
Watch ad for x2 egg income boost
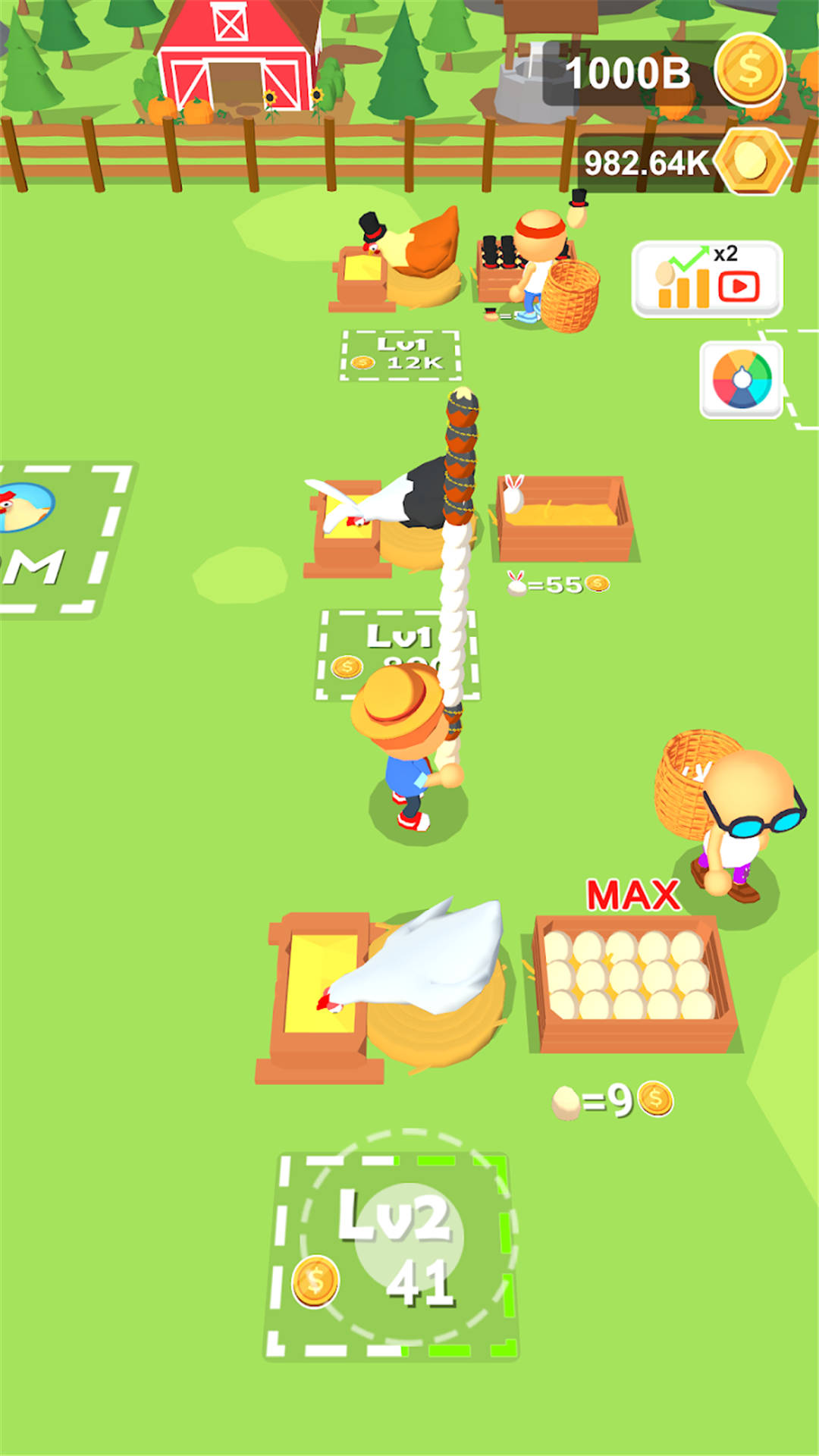tap(707, 279)
